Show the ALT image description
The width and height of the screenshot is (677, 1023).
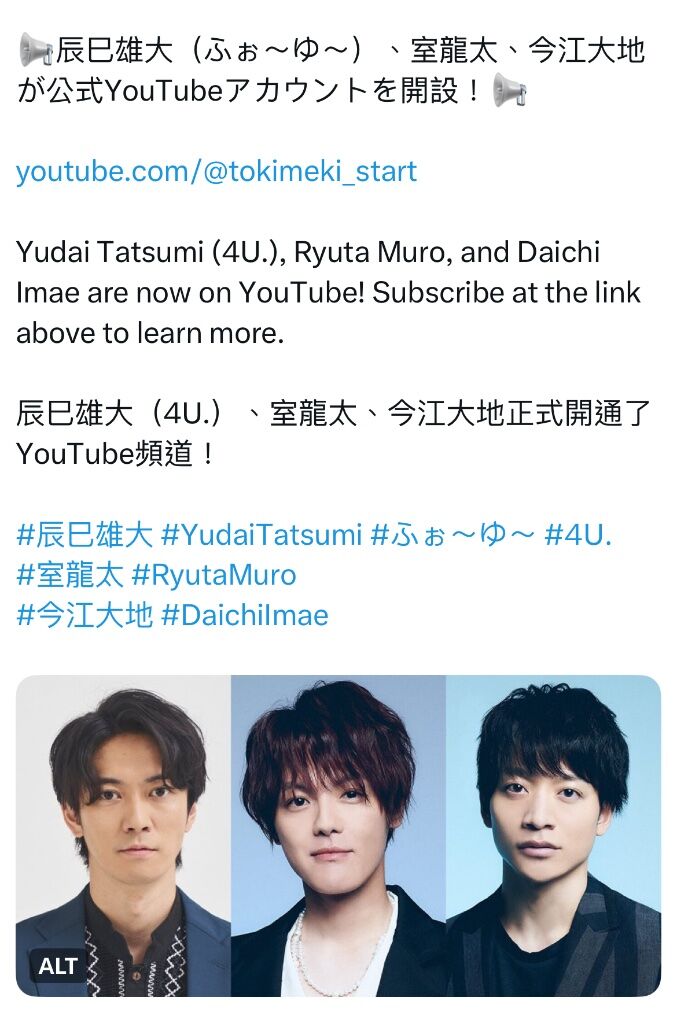click(x=57, y=966)
